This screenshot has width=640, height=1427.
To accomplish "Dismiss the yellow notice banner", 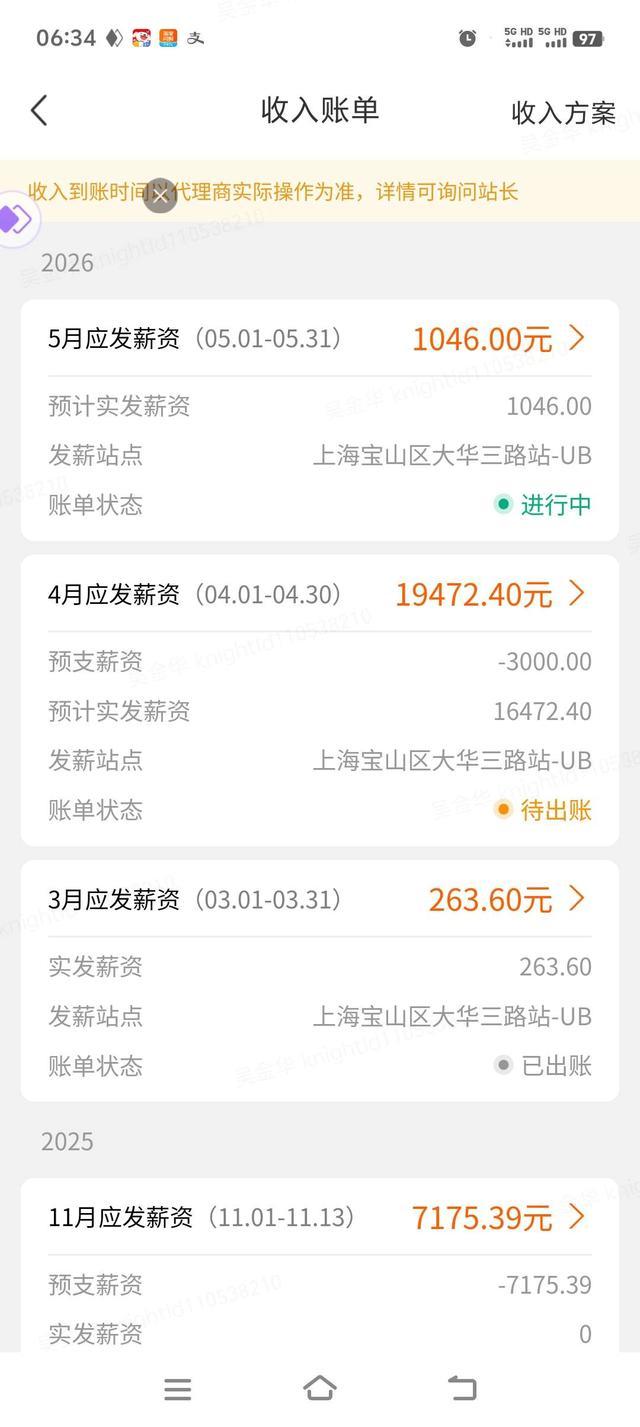I will (160, 195).
